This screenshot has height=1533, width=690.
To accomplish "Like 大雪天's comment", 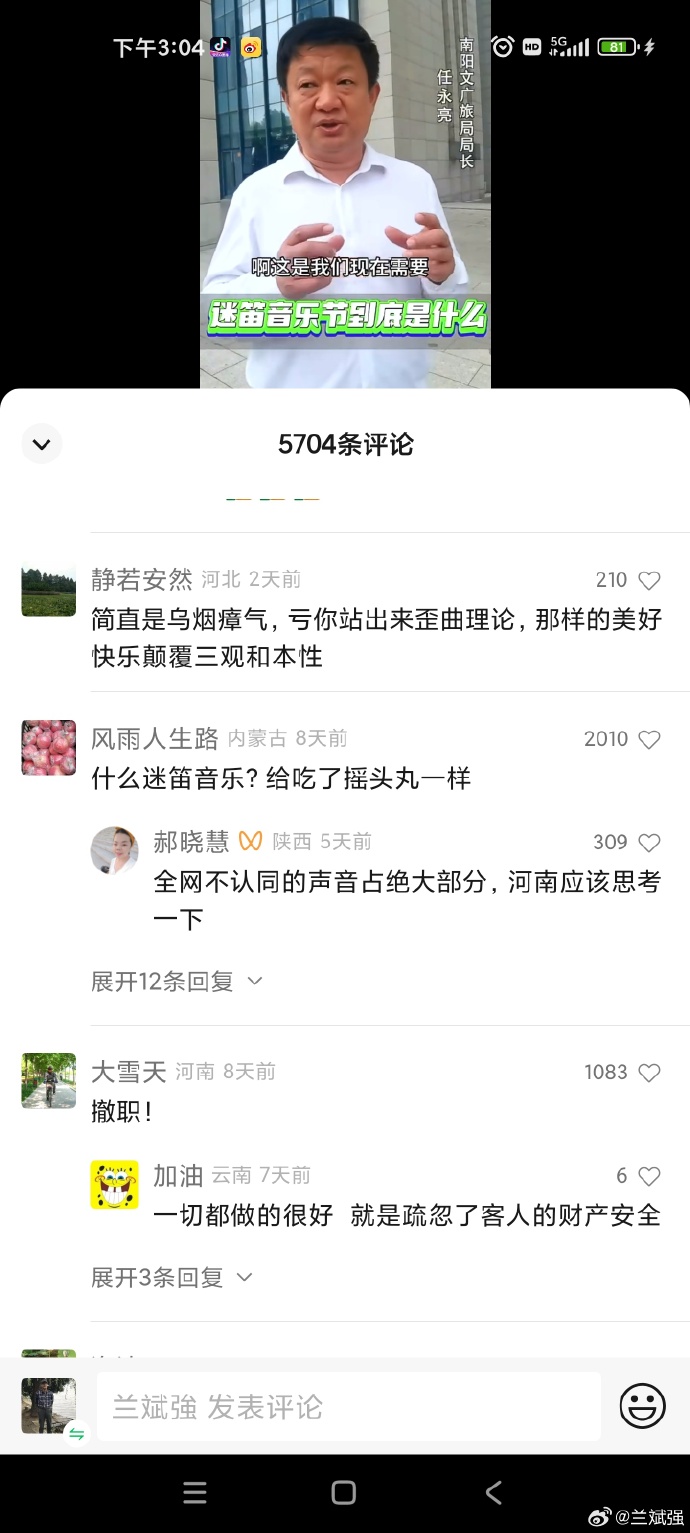I will [649, 1072].
